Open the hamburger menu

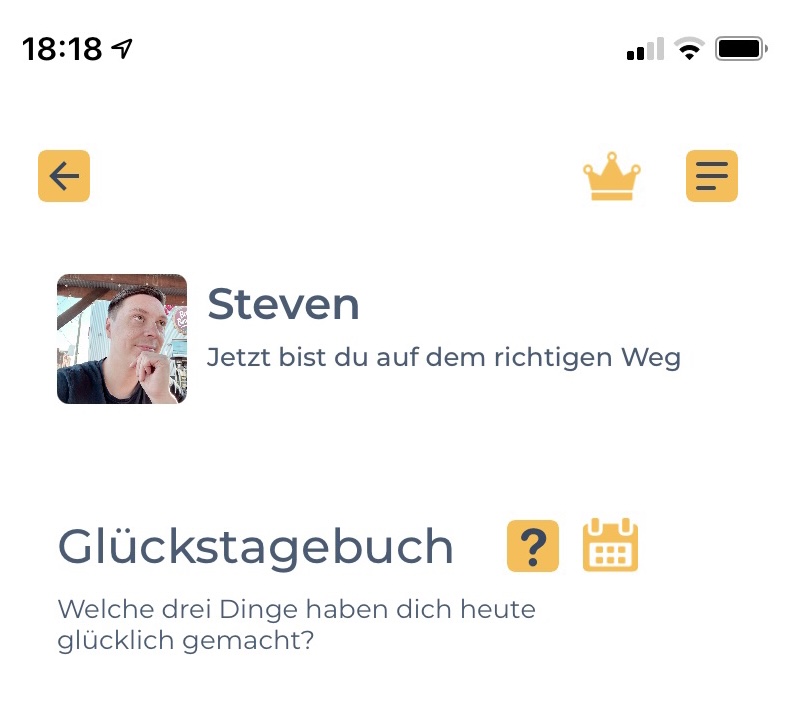(711, 176)
